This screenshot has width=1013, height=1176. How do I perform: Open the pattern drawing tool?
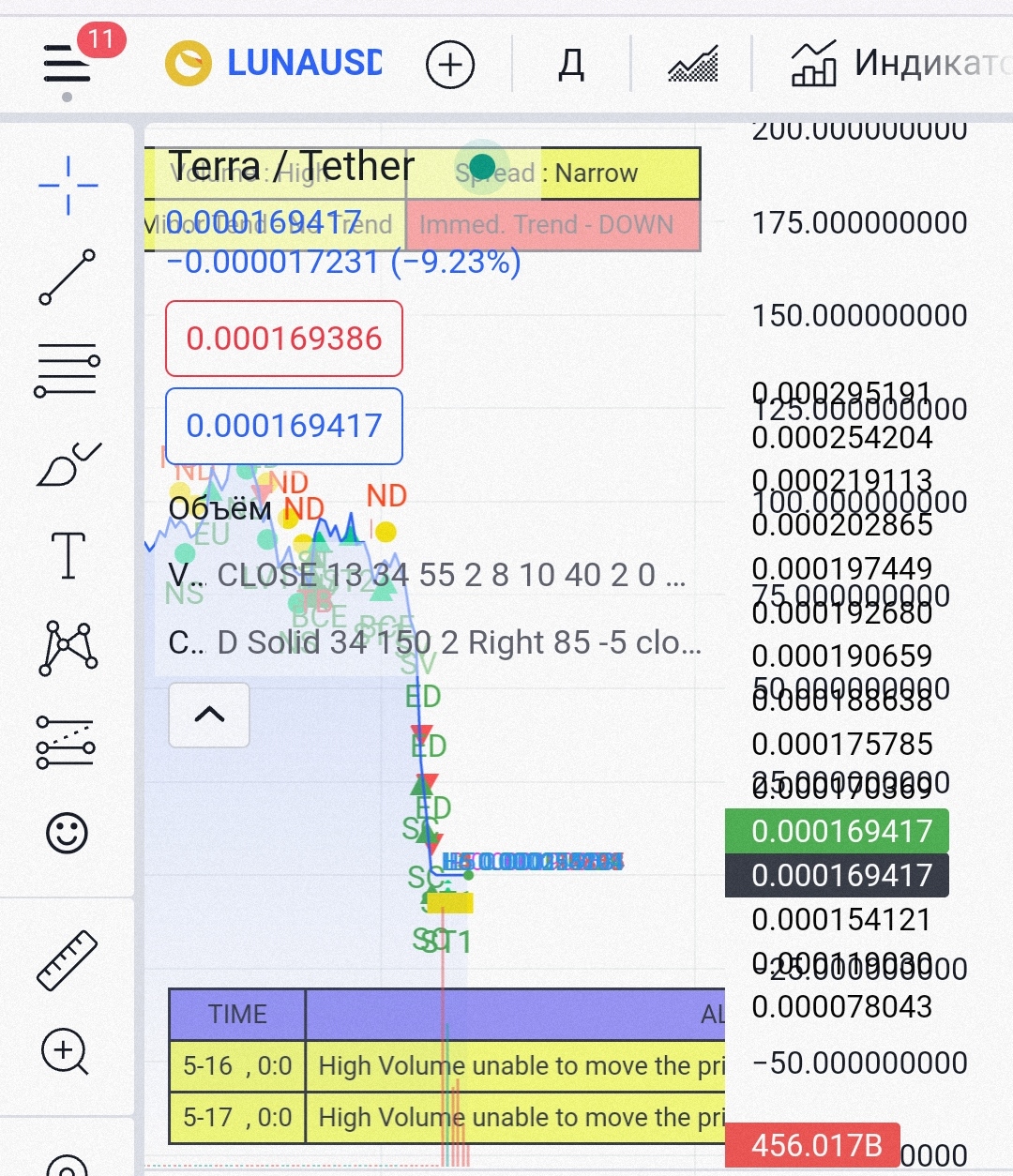(x=68, y=648)
